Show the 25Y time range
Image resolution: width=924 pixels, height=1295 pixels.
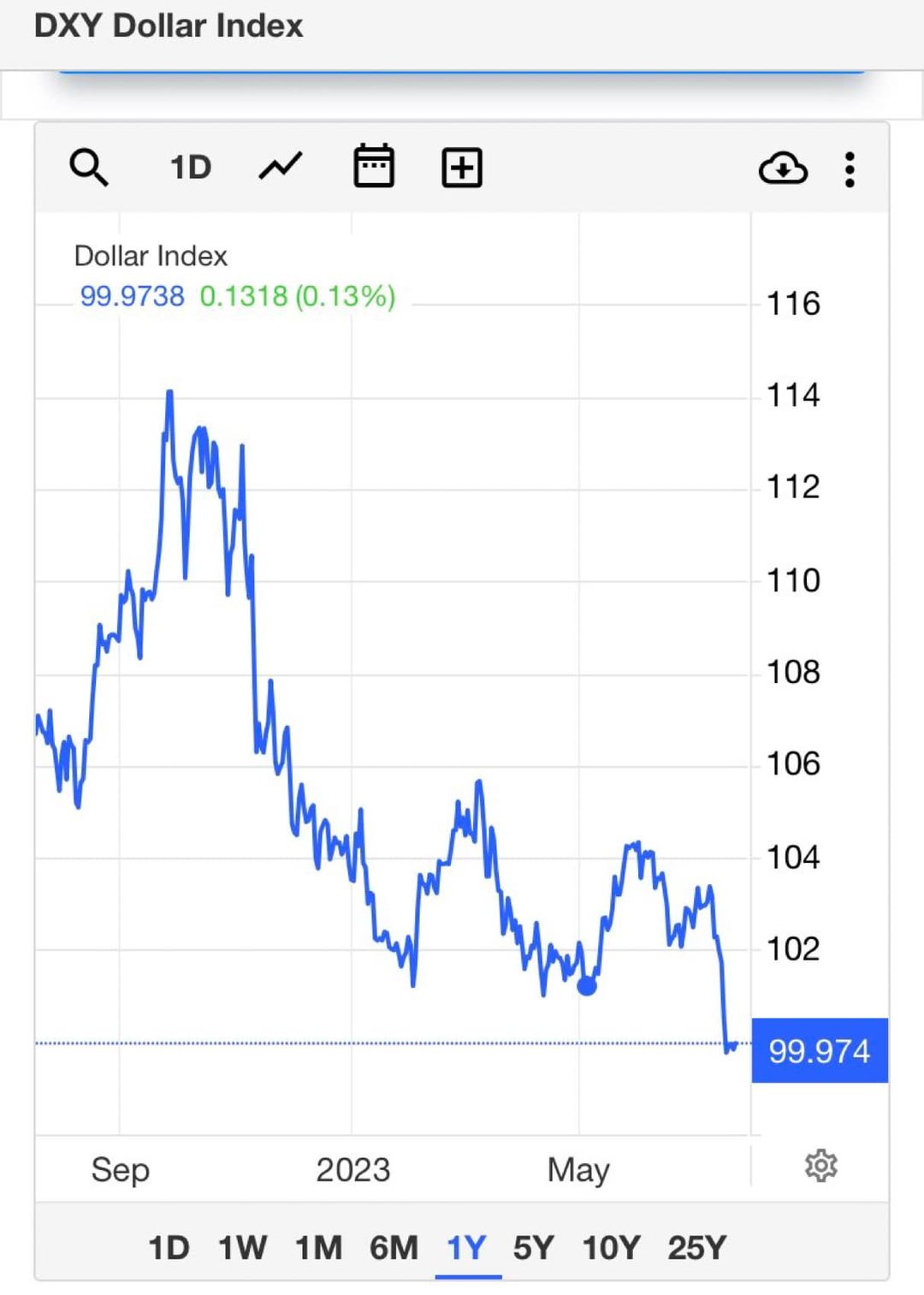[697, 1248]
